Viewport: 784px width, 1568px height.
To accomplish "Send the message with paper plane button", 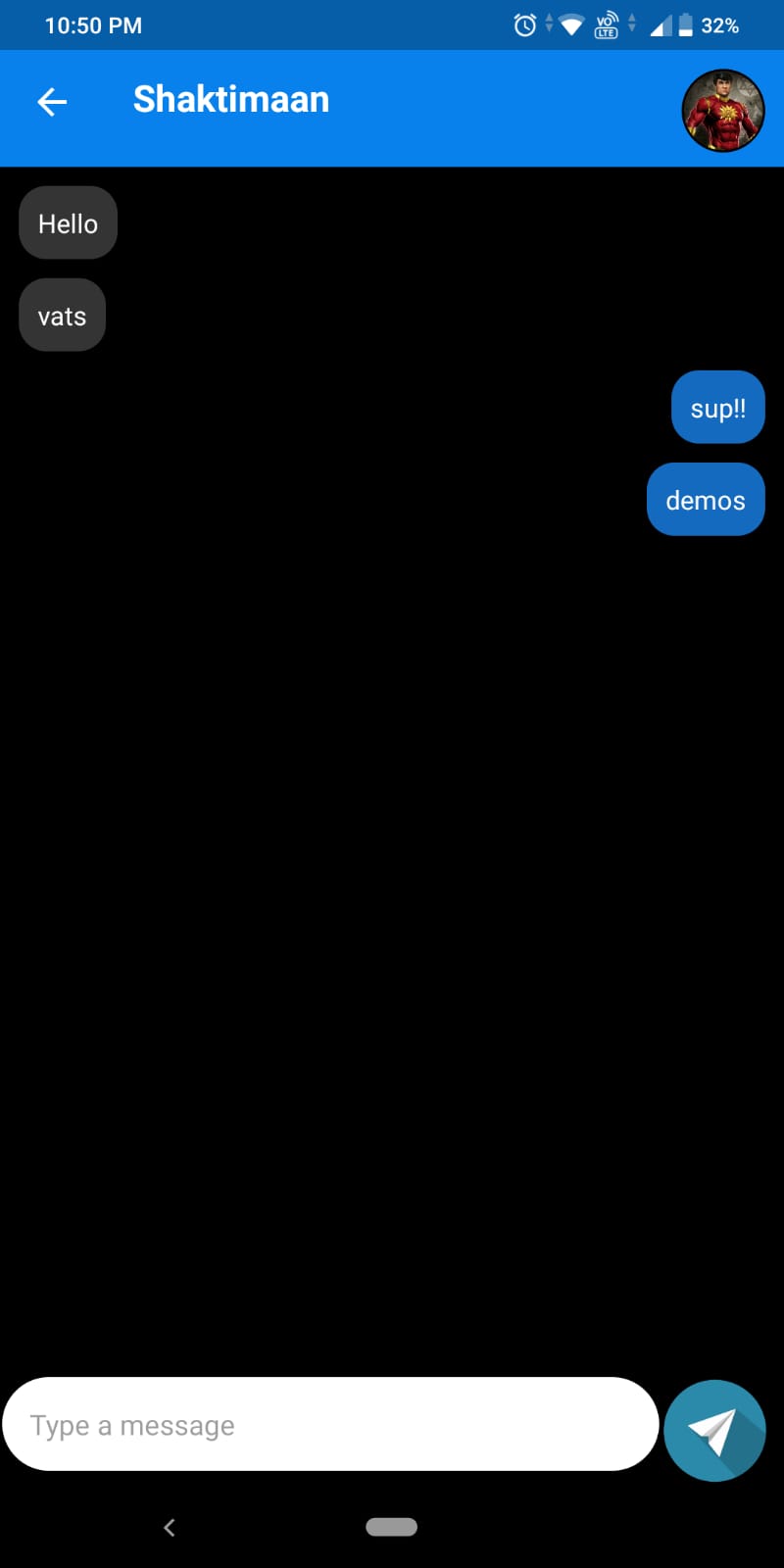I will coord(714,1431).
